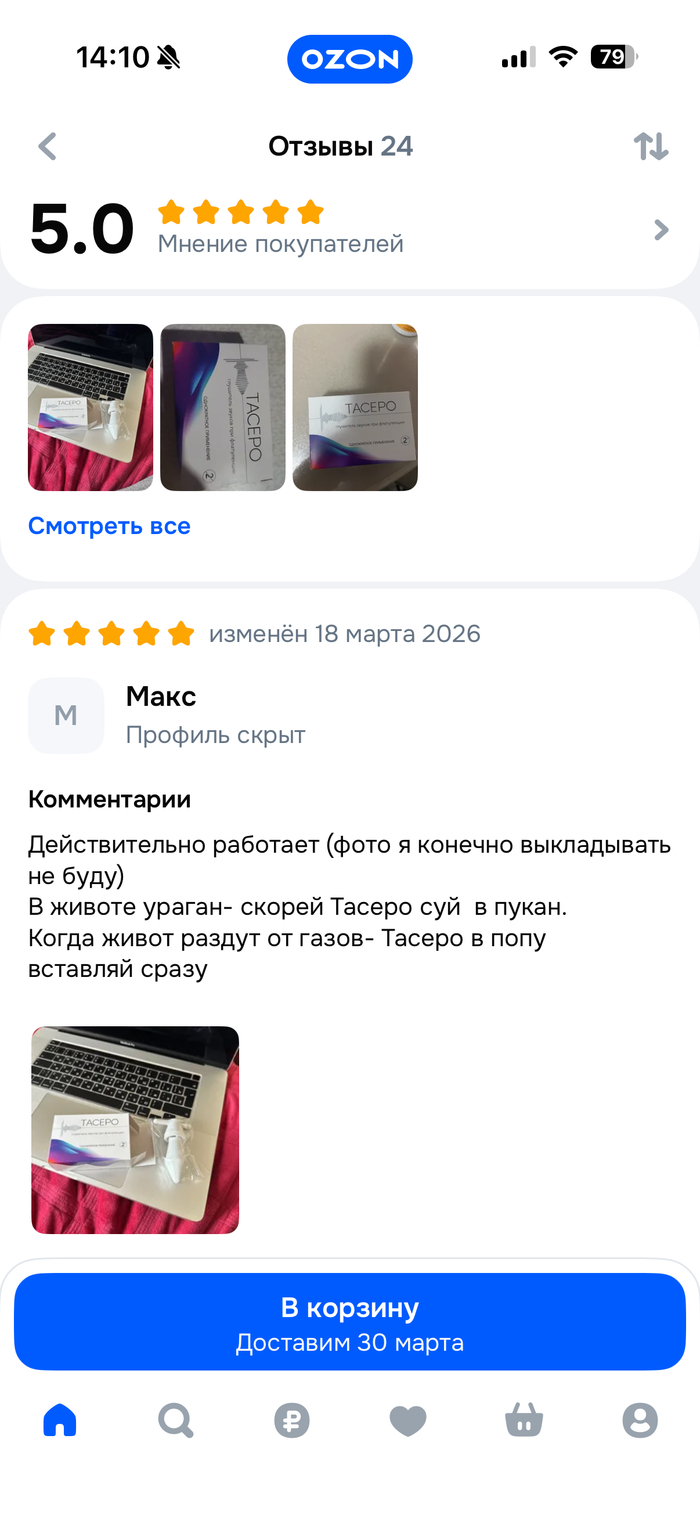Image resolution: width=700 pixels, height=1522 pixels.
Task: Open the search tab
Action: click(176, 1420)
